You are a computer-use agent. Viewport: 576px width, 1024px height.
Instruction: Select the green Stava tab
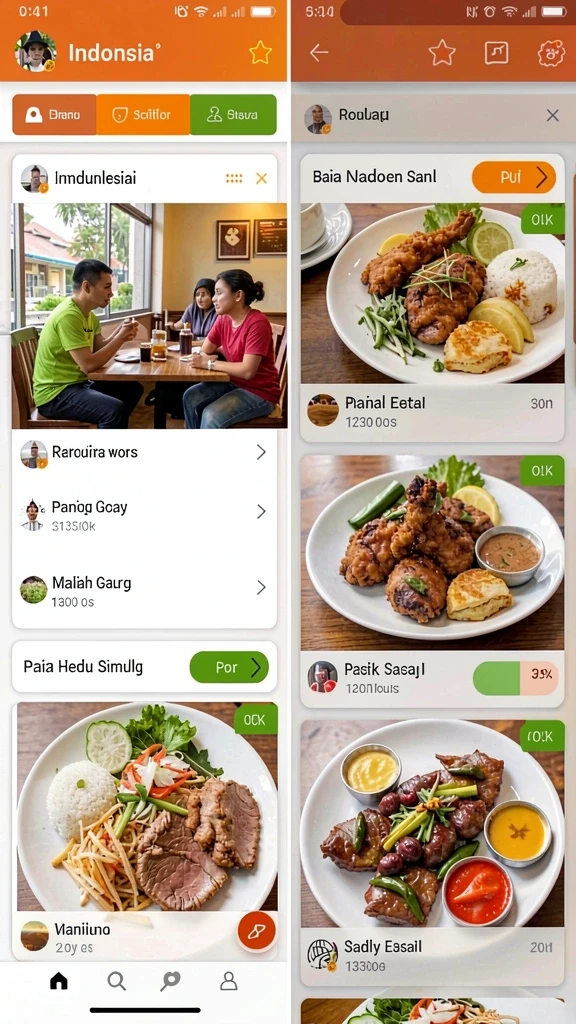233,114
